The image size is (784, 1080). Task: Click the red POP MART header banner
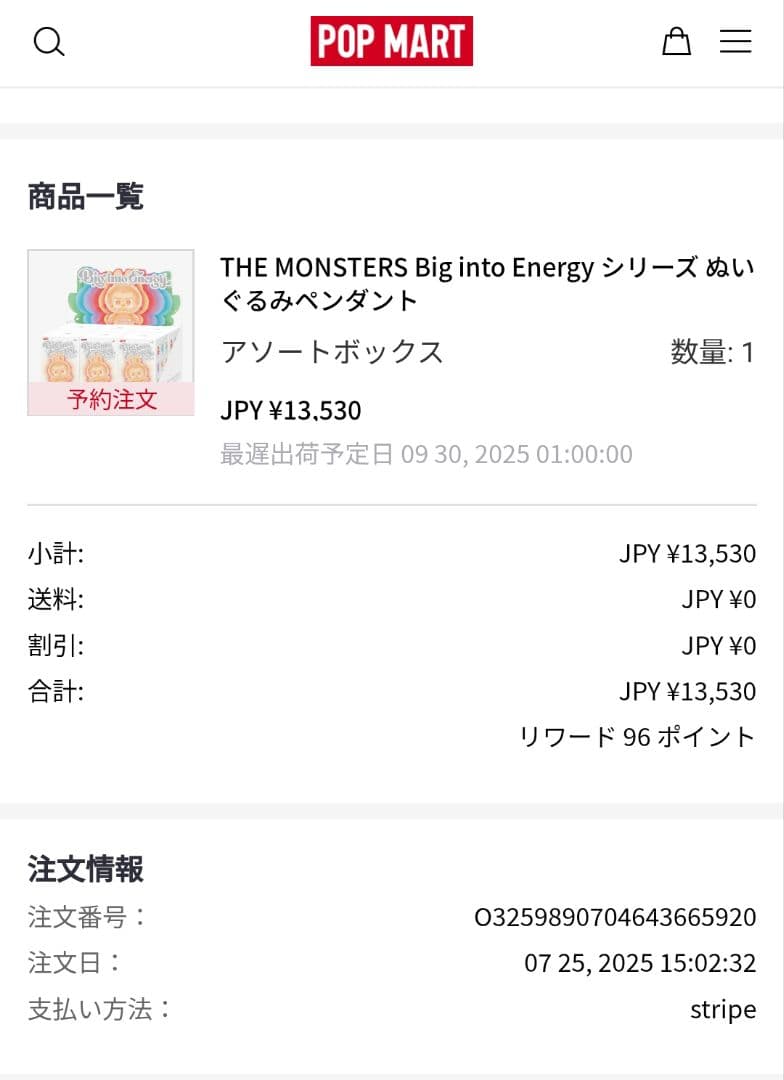pos(391,41)
